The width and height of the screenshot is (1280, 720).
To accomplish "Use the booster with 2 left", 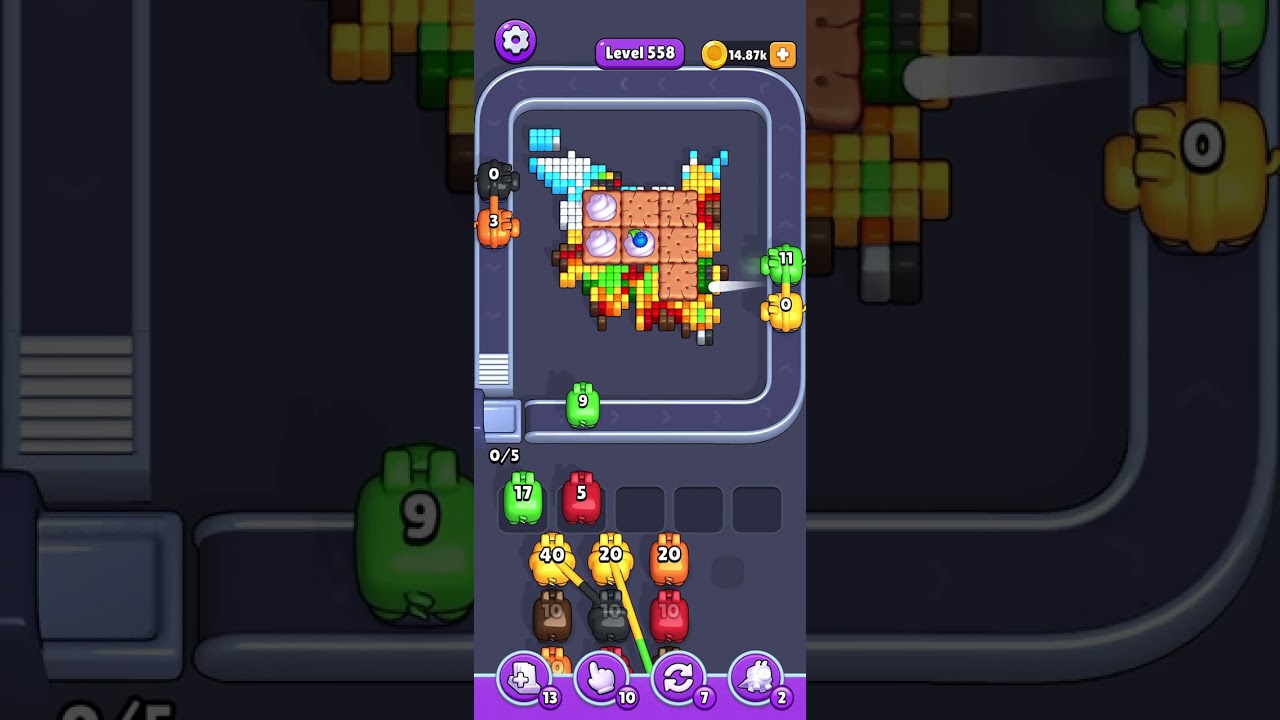I will (x=755, y=679).
